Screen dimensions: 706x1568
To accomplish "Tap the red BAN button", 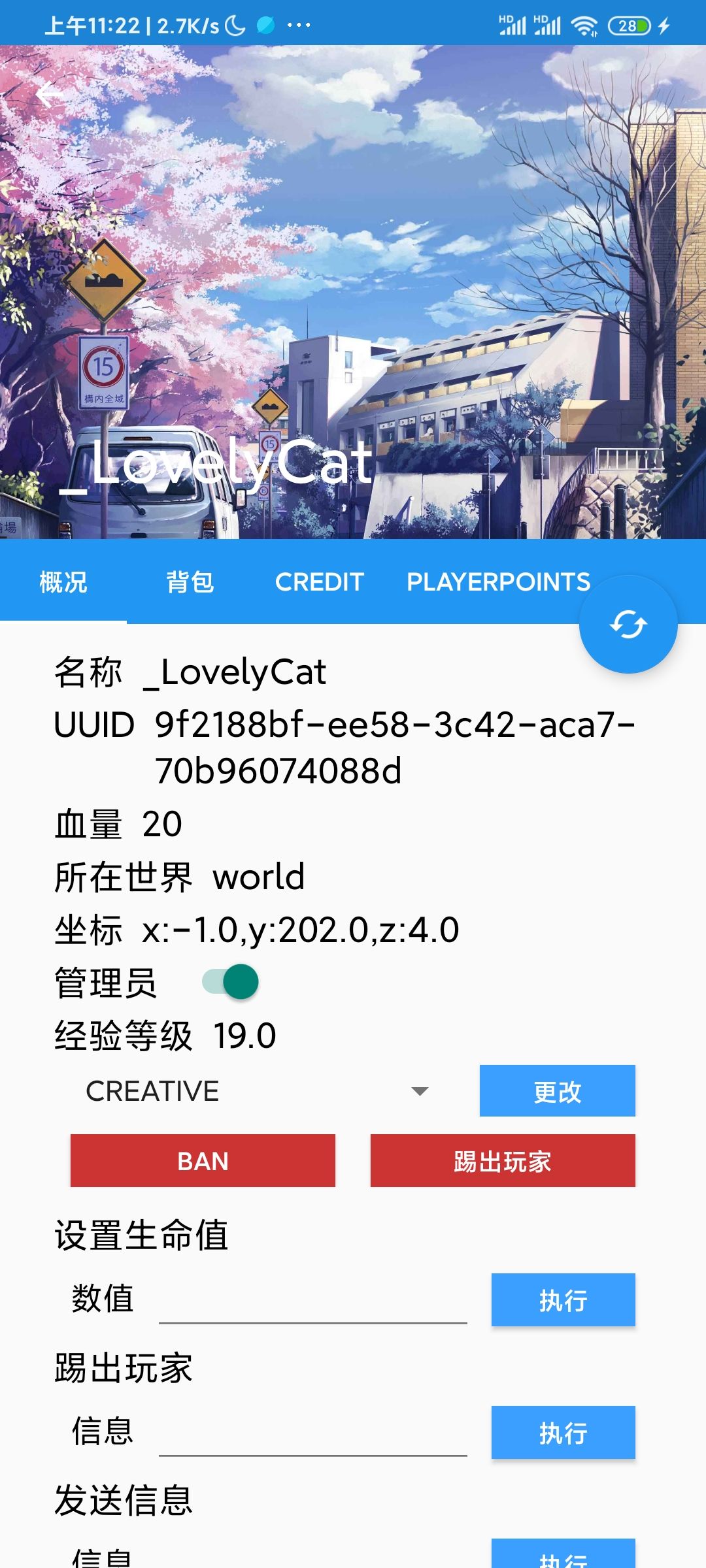I will 203,1161.
